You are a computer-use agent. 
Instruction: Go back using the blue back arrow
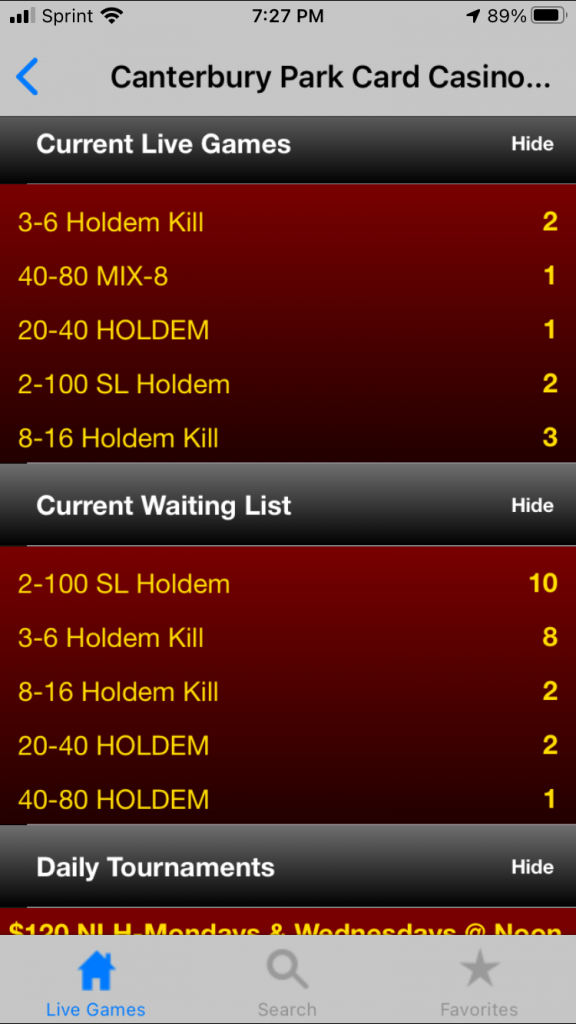coord(27,76)
